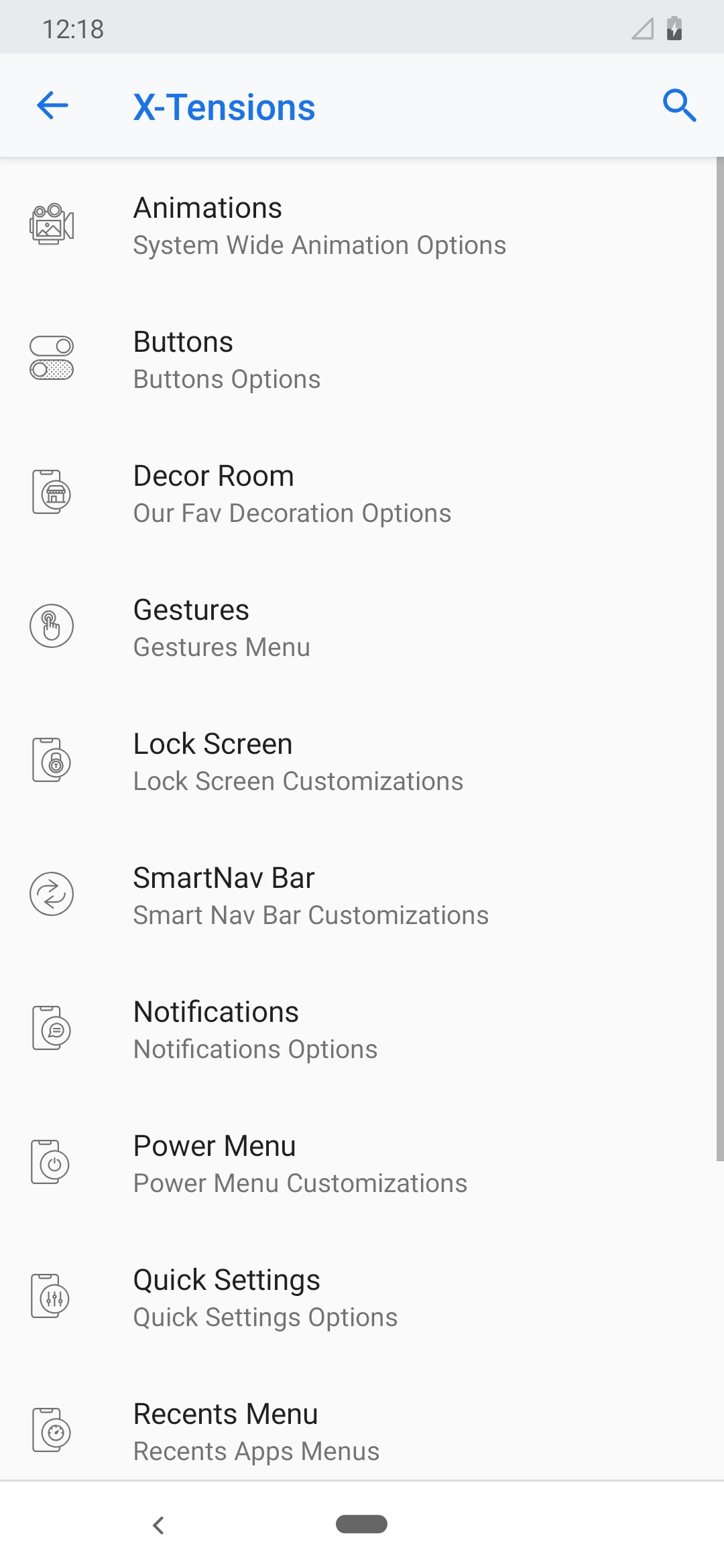Open Notifications options
This screenshot has width=724, height=1568.
(x=362, y=1030)
